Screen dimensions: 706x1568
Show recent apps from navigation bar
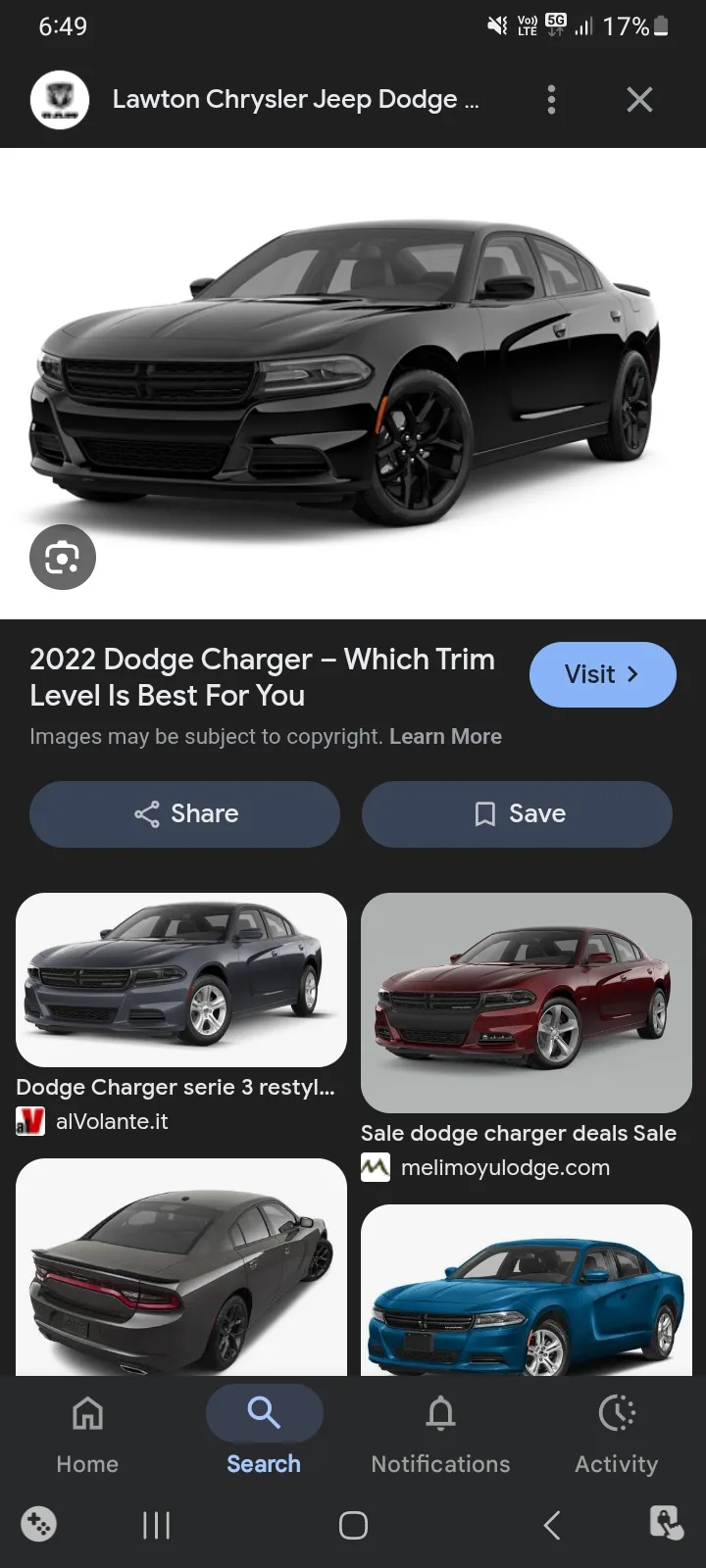coord(157,1525)
